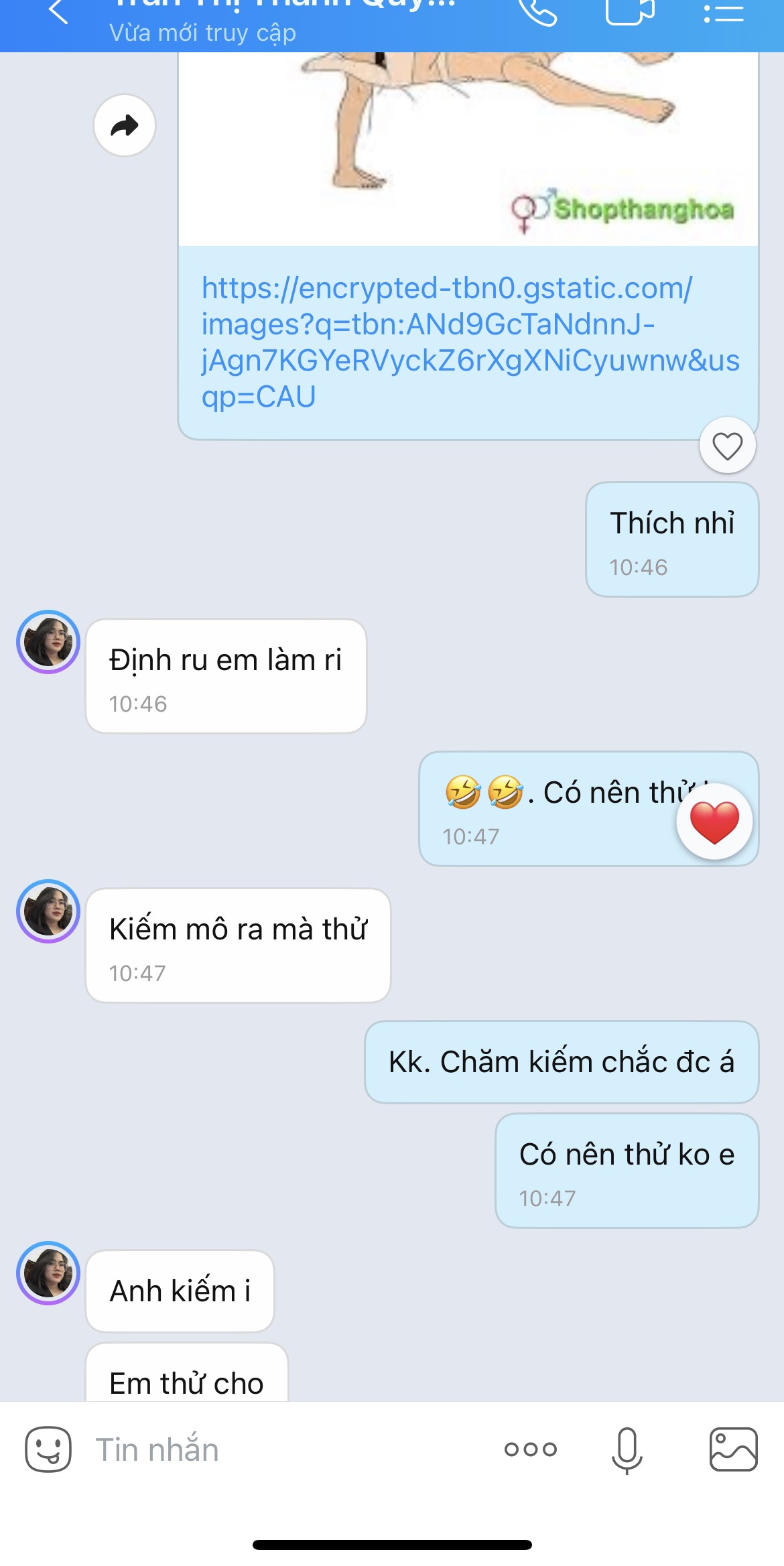Open the photo gallery picker
The image size is (784, 1566).
tap(733, 1449)
